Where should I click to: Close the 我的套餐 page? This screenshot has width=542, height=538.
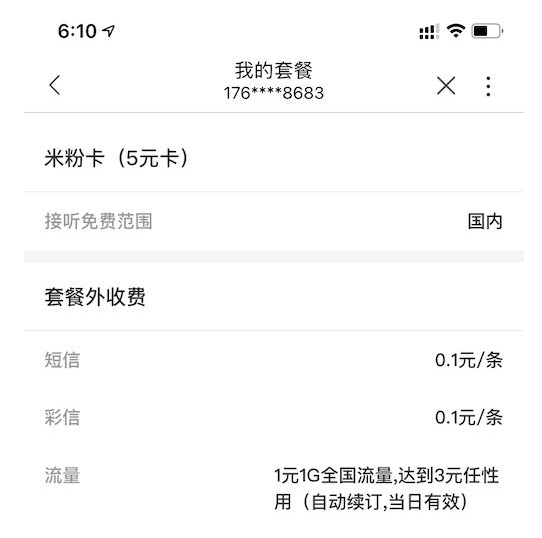click(x=446, y=85)
